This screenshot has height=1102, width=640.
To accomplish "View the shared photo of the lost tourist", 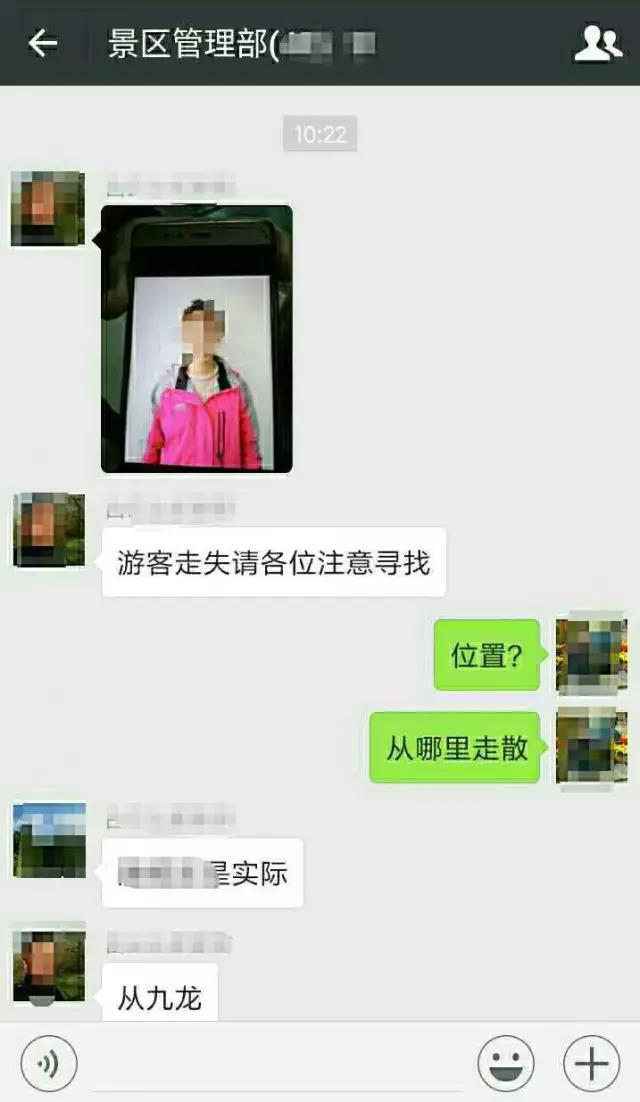I will pos(197,339).
